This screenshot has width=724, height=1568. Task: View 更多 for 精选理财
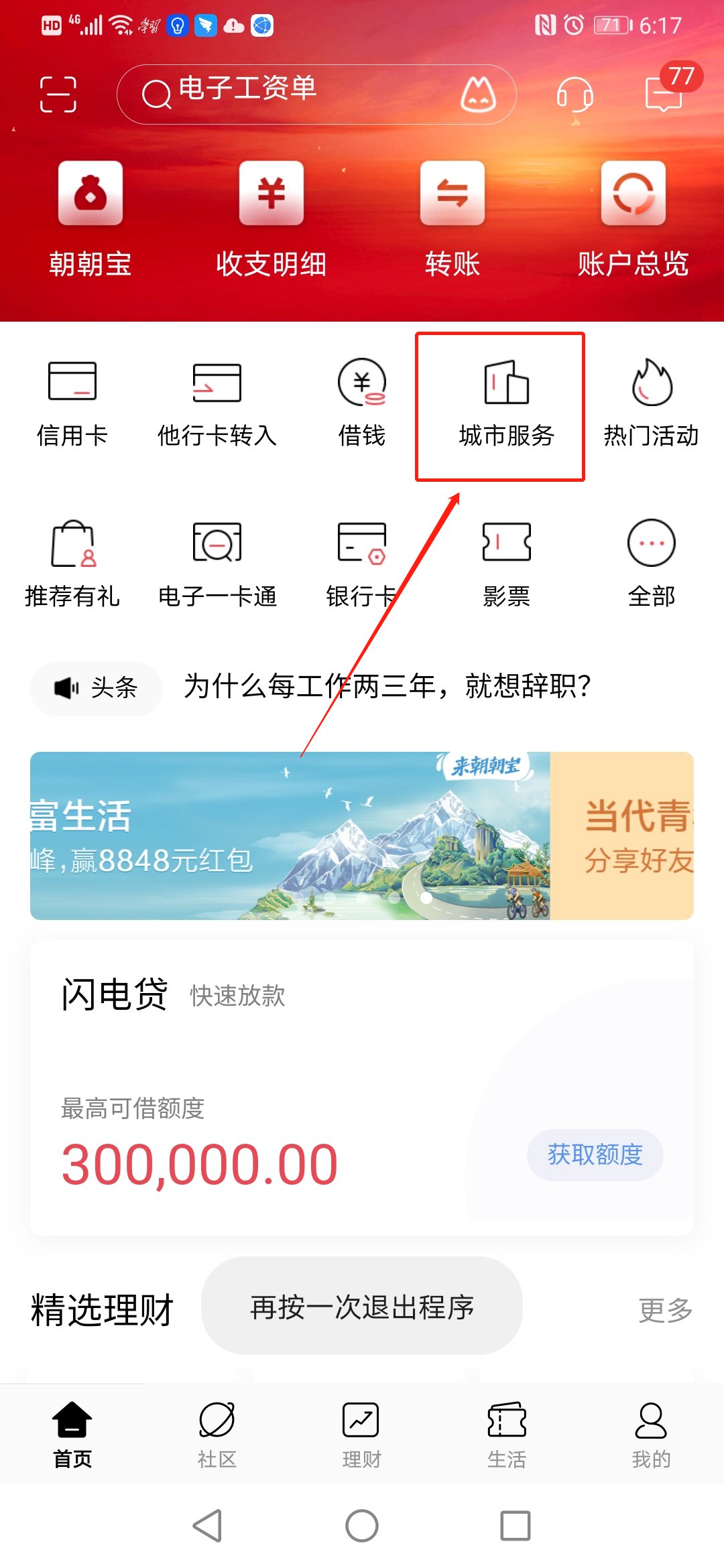665,1310
